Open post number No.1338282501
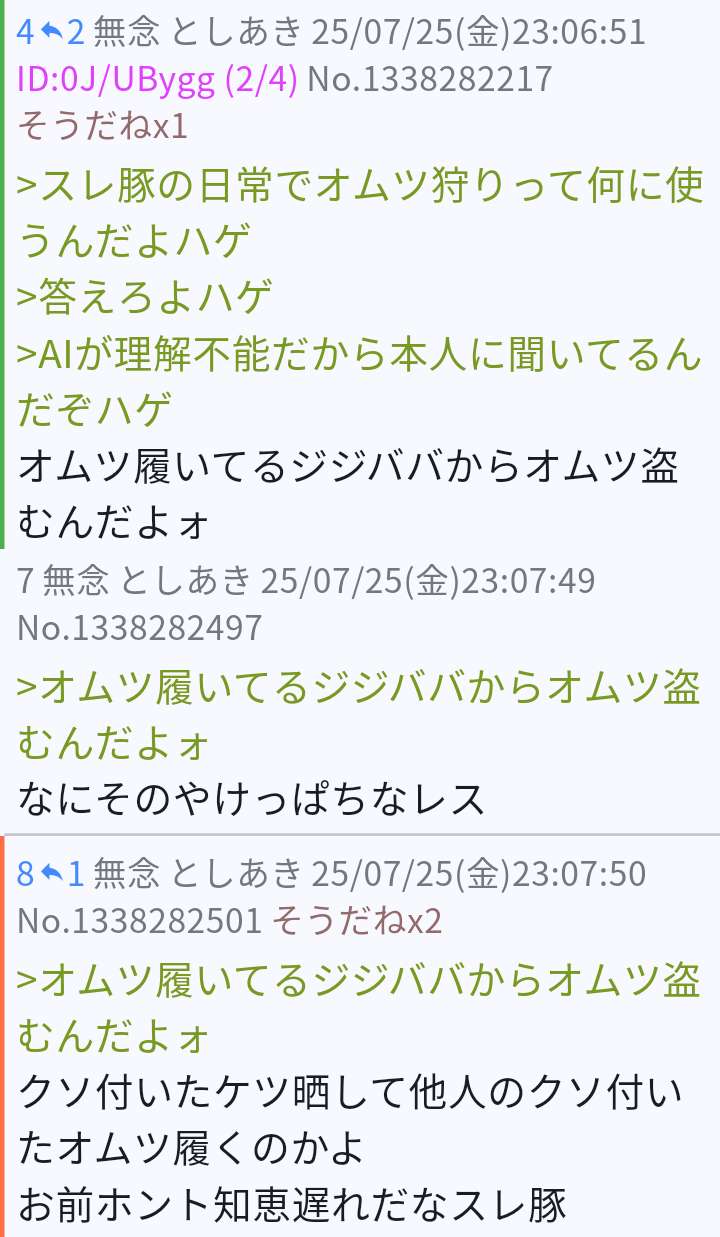Screen dimensions: 720x1237 (140, 921)
